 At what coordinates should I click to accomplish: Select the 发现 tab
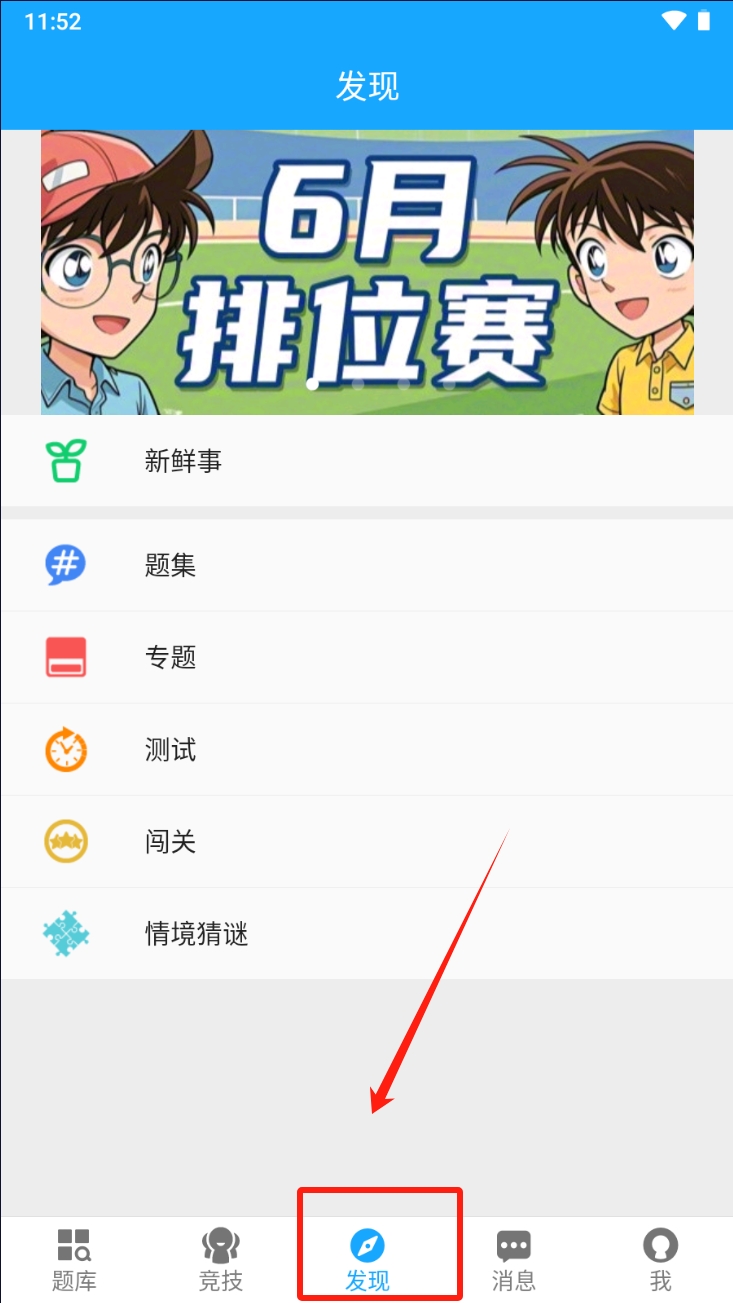coord(367,1259)
